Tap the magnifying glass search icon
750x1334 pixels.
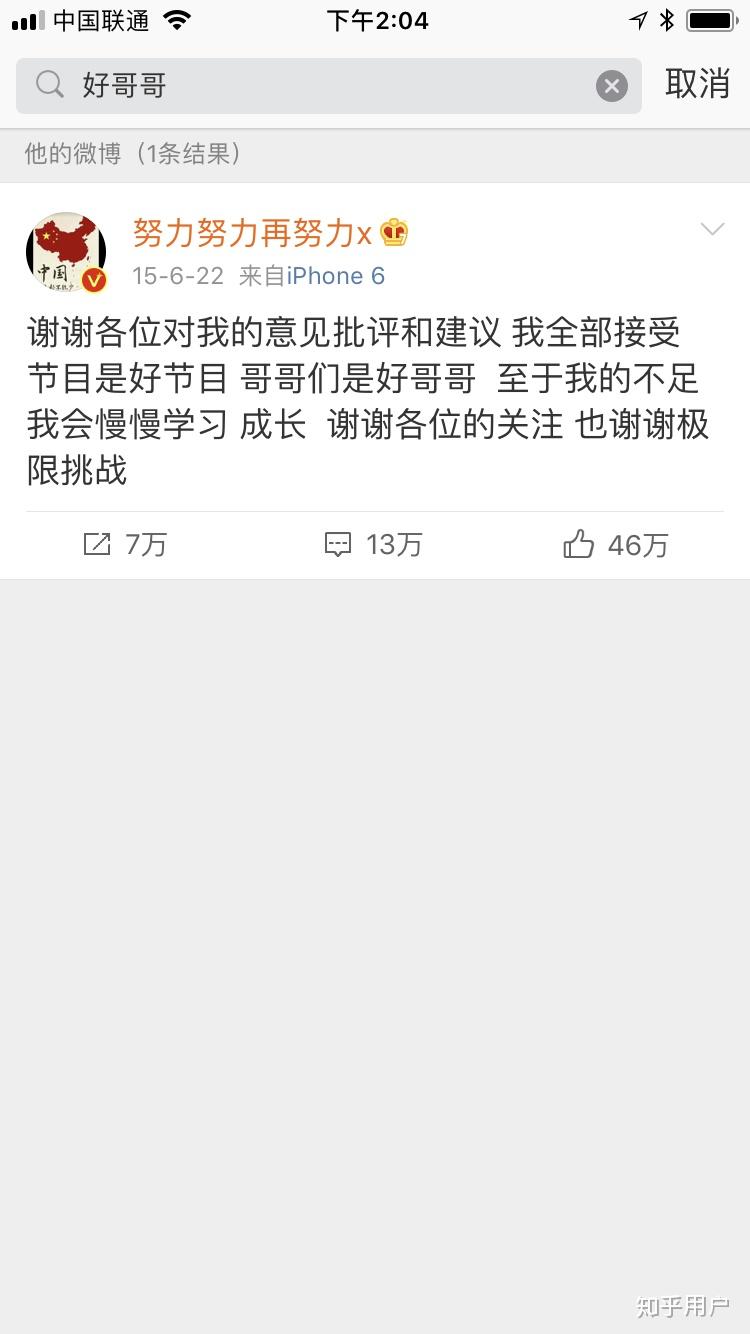tap(49, 85)
